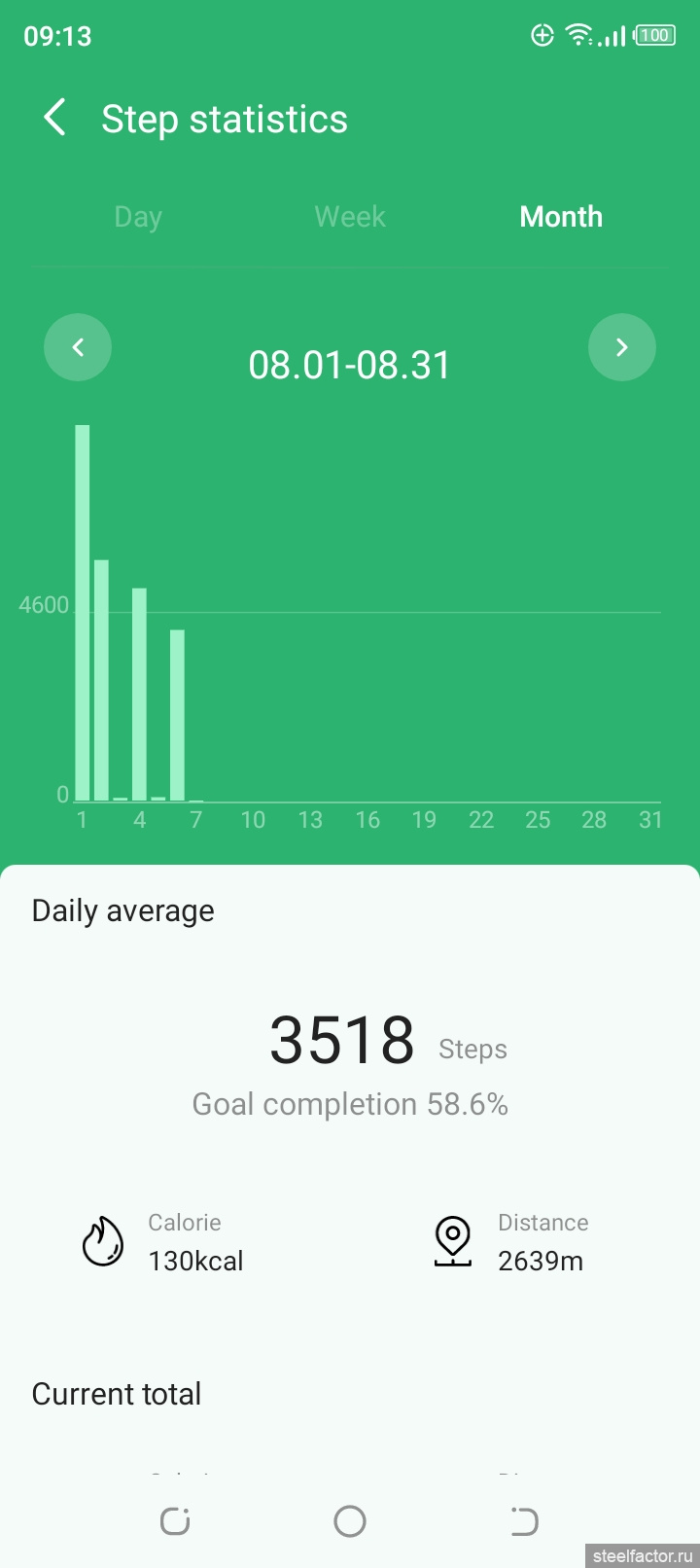Screen dimensions: 700x1568
Task: Switch to the Day tab
Action: pyautogui.click(x=138, y=217)
